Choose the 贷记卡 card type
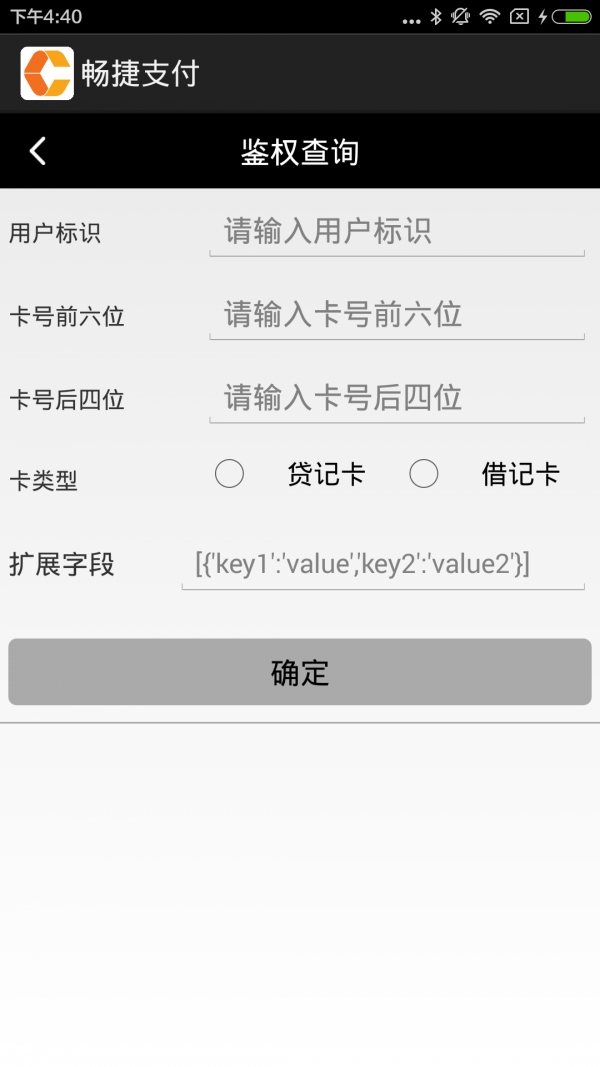Screen dimensions: 600x1067 point(230,474)
